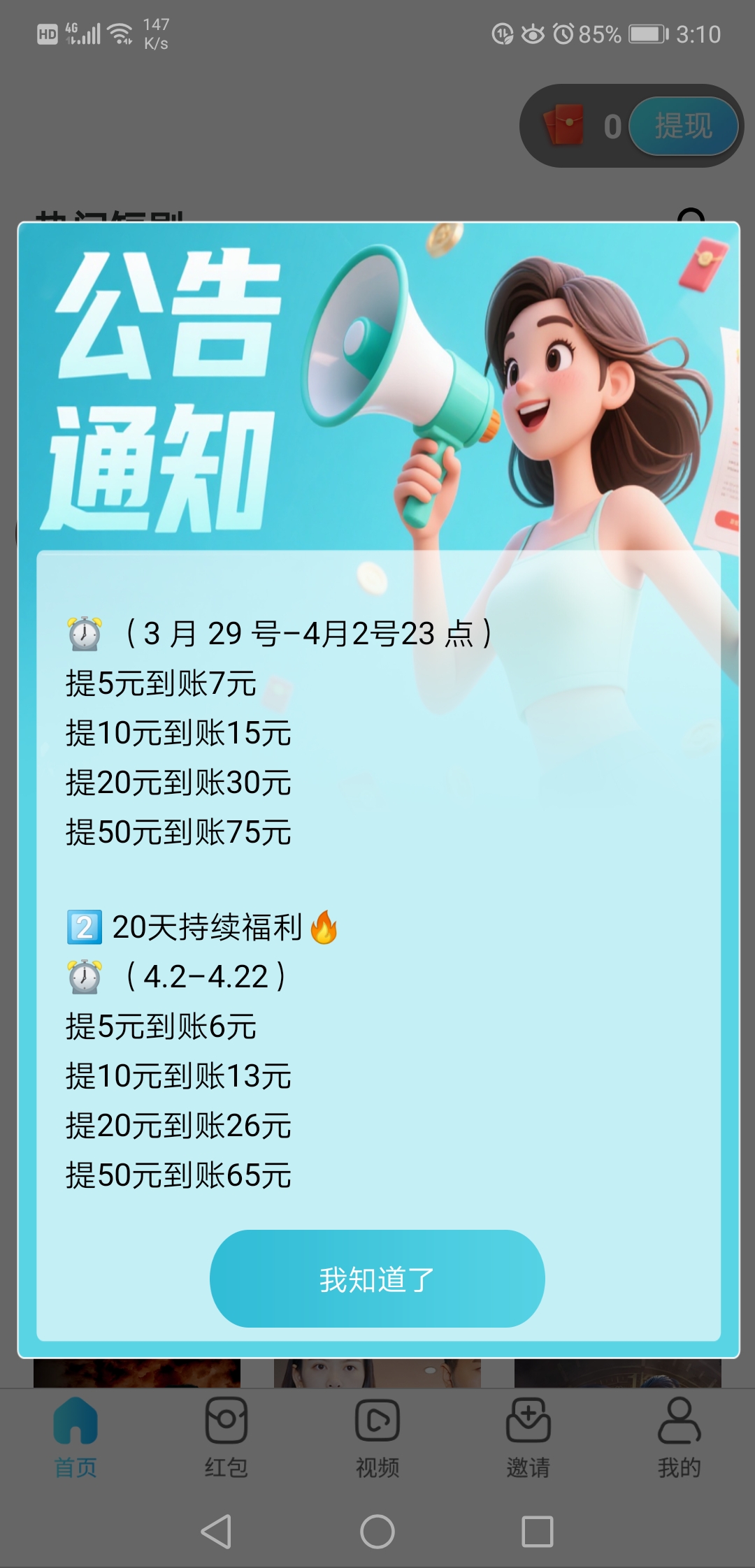Open the 红包 red packet icon

tap(227, 1428)
